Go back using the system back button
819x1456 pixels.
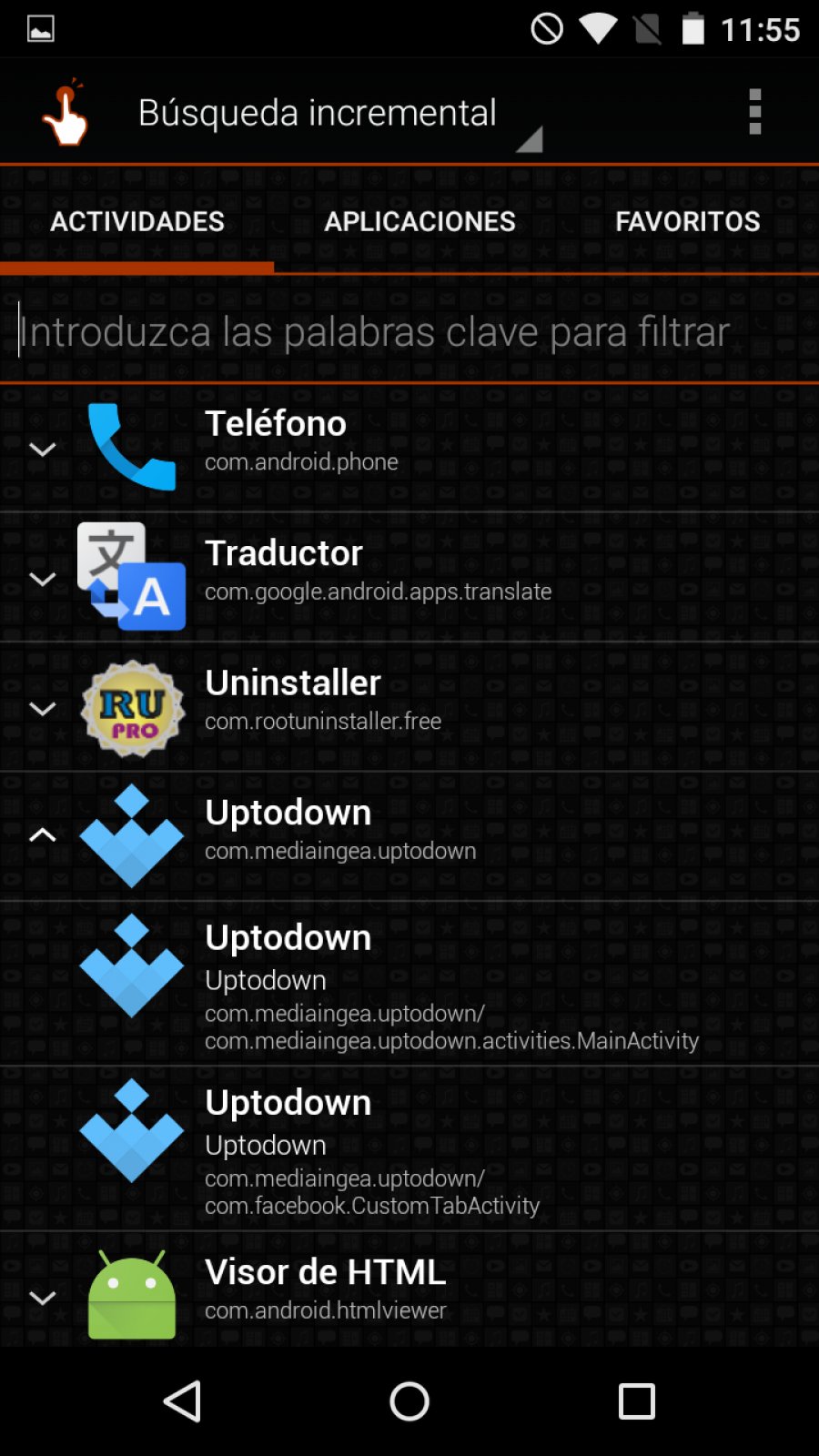point(182,1401)
